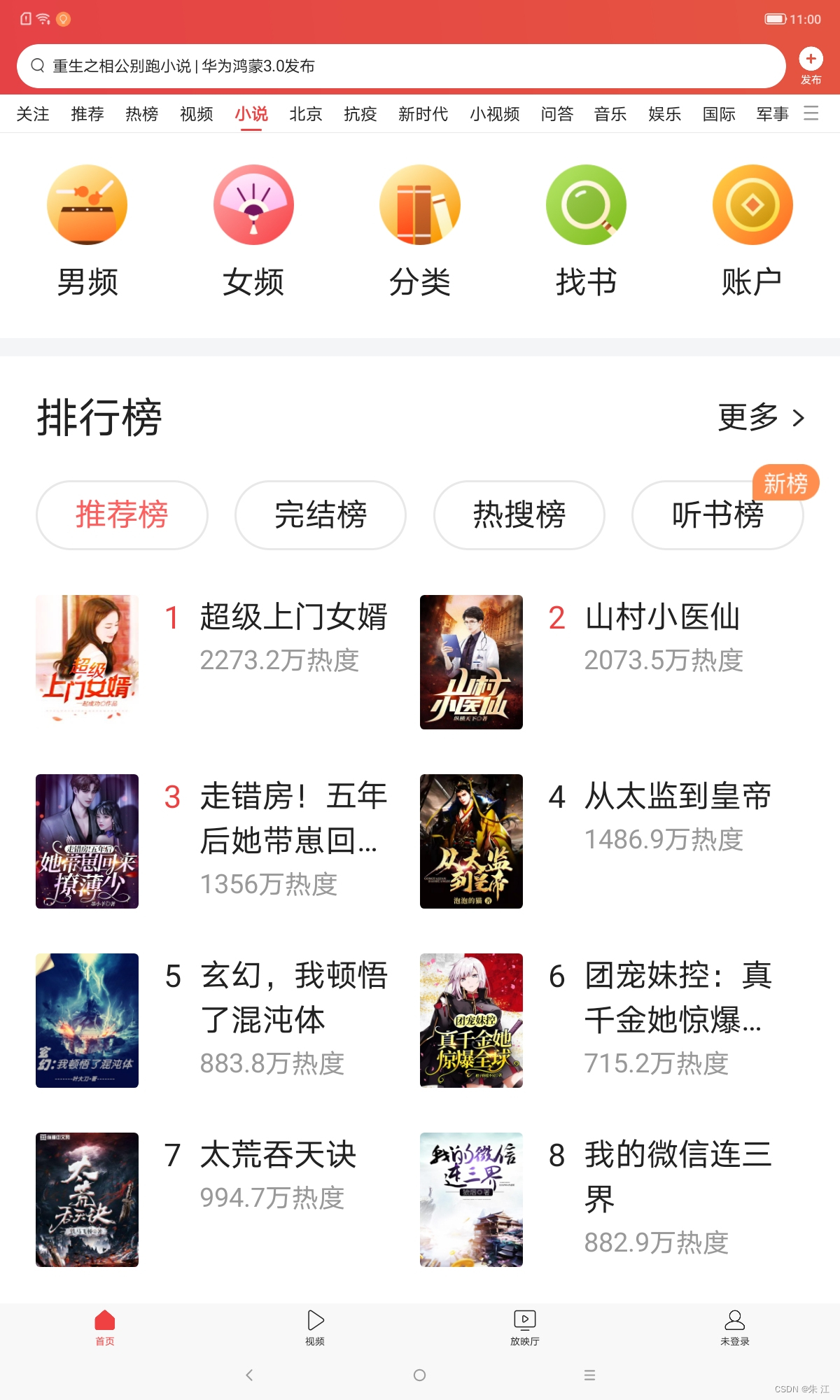Image resolution: width=840 pixels, height=1400 pixels.
Task: Open the 男频 novel category
Action: point(87,231)
